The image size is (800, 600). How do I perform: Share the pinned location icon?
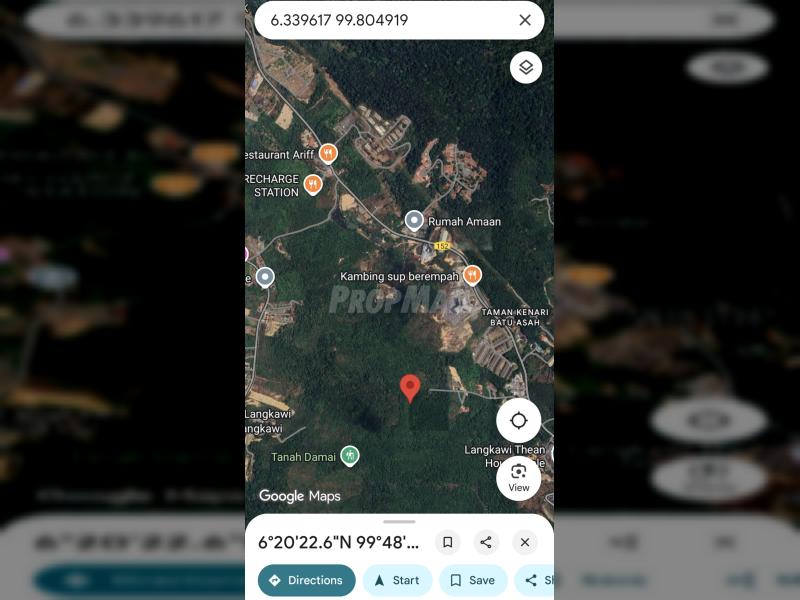point(485,542)
